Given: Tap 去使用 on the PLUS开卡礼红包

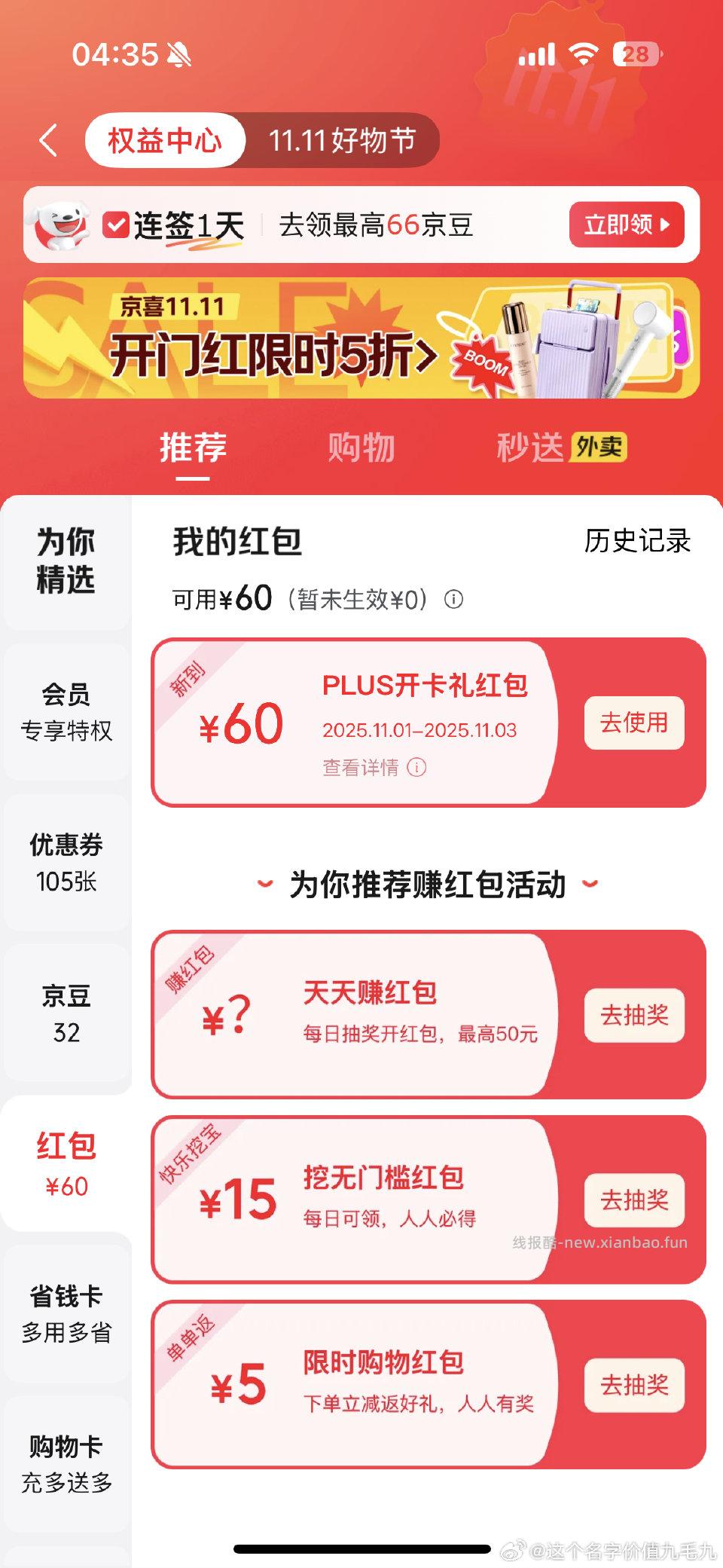Looking at the screenshot, I should (633, 722).
